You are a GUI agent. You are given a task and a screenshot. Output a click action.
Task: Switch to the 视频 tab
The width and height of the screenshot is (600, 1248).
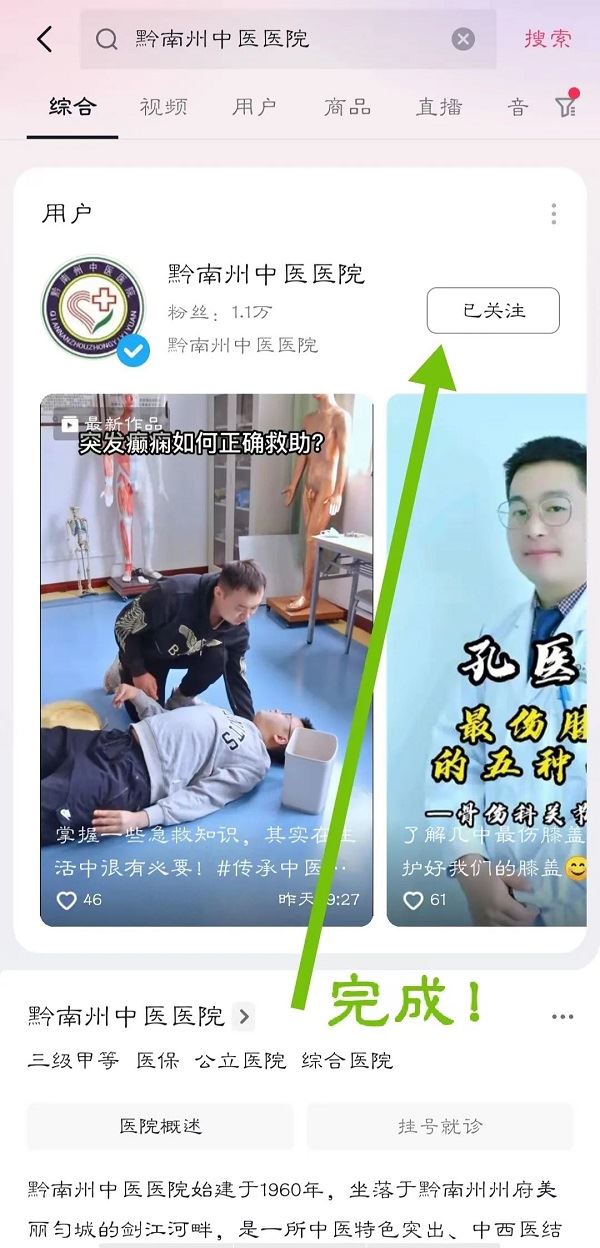click(163, 107)
